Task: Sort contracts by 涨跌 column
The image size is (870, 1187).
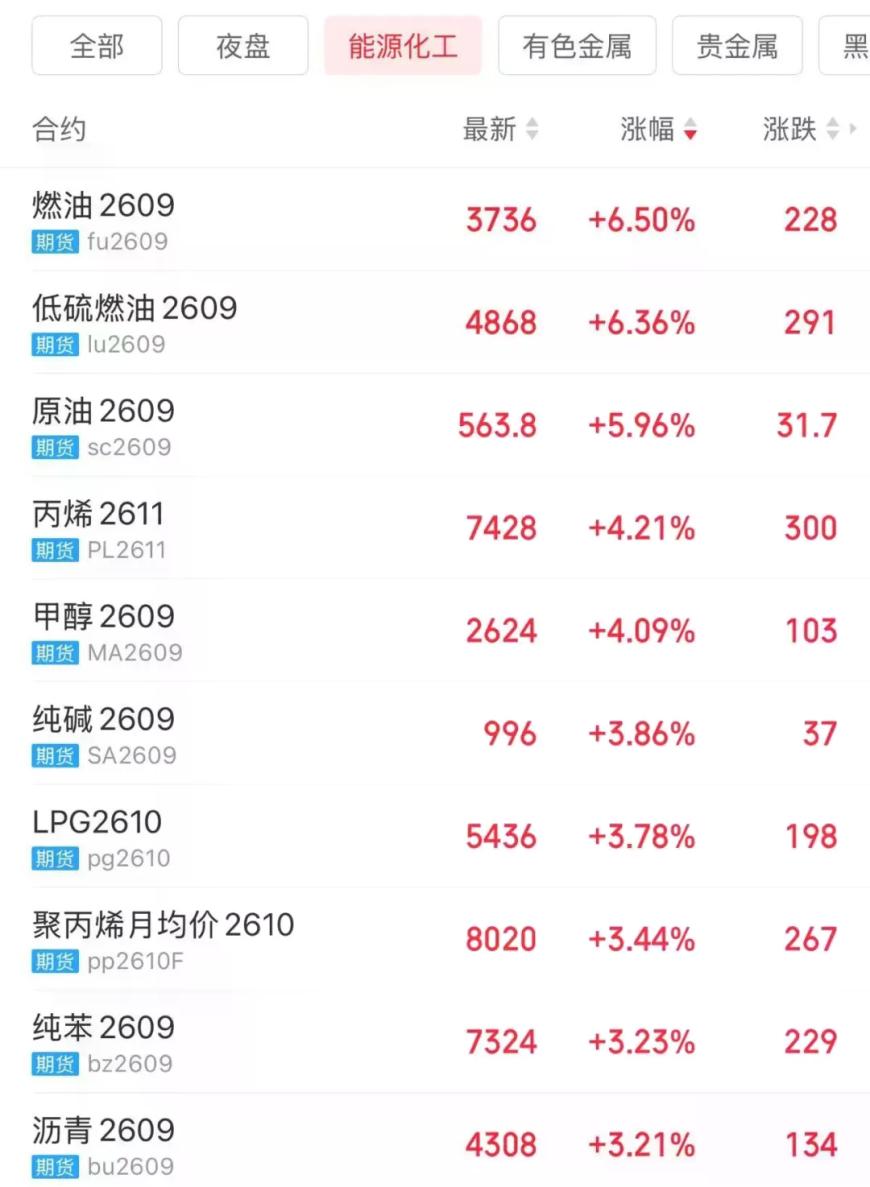Action: pyautogui.click(x=801, y=129)
